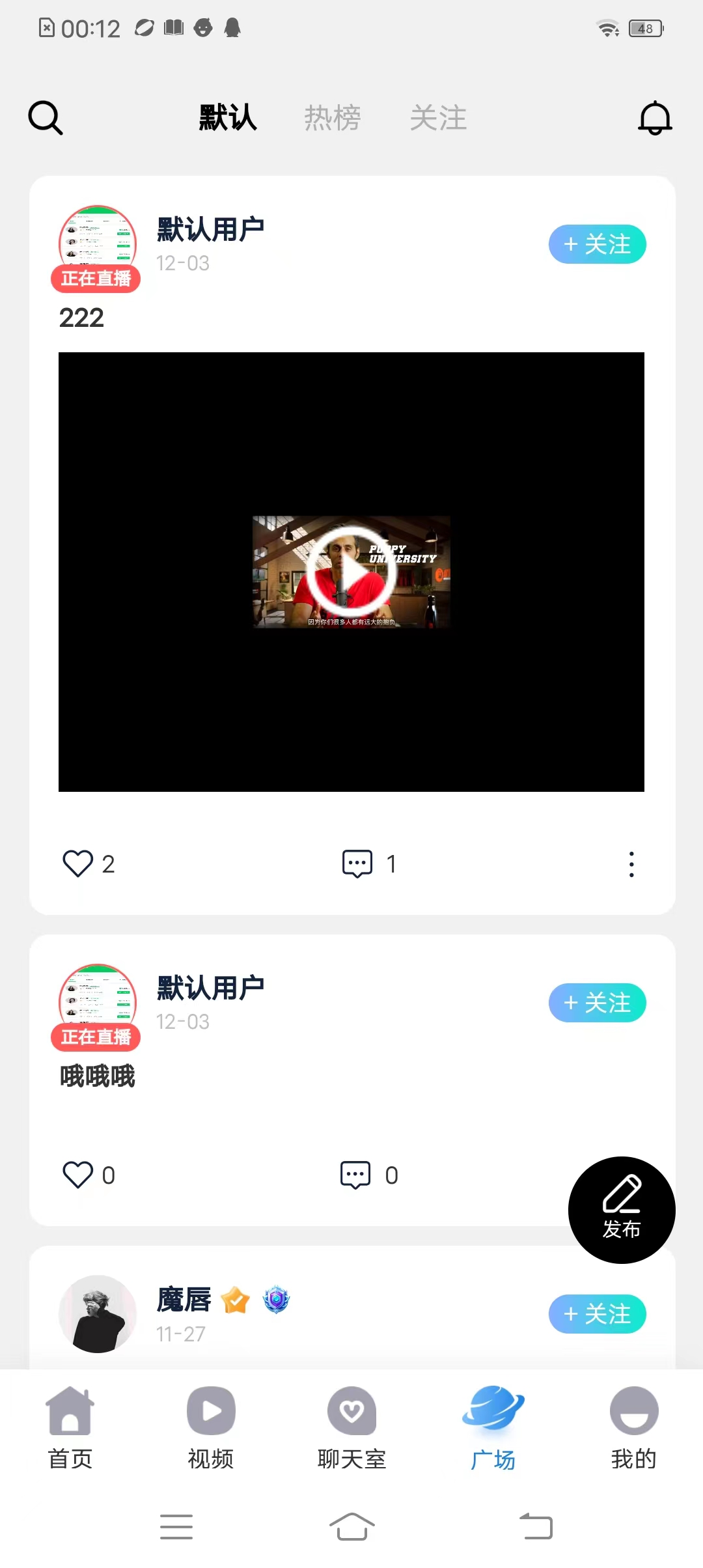Open the overflow menu on the 222 post
The height and width of the screenshot is (1568, 703).
coord(631,863)
